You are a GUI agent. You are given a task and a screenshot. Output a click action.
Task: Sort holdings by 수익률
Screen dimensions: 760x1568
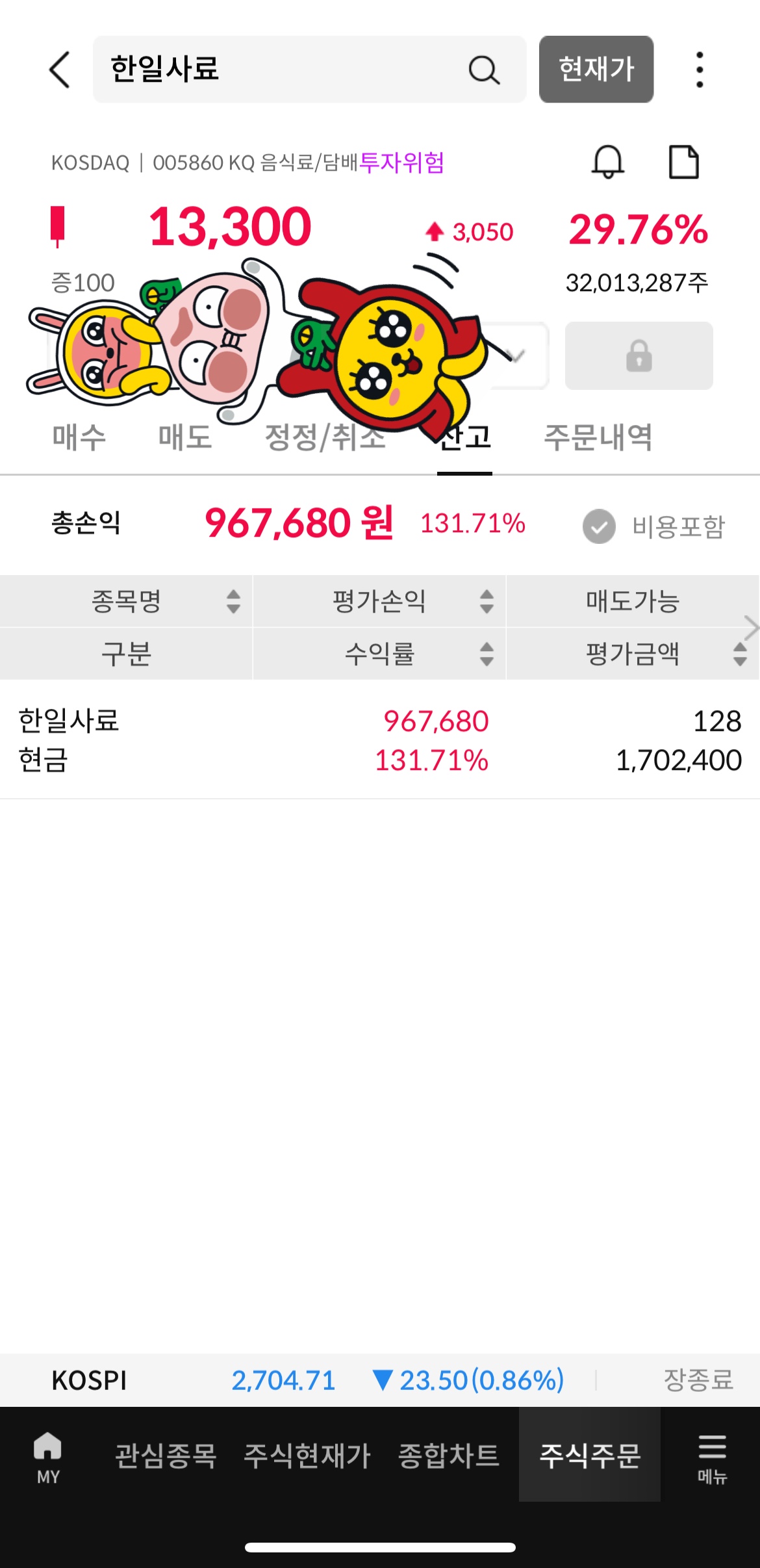379,654
